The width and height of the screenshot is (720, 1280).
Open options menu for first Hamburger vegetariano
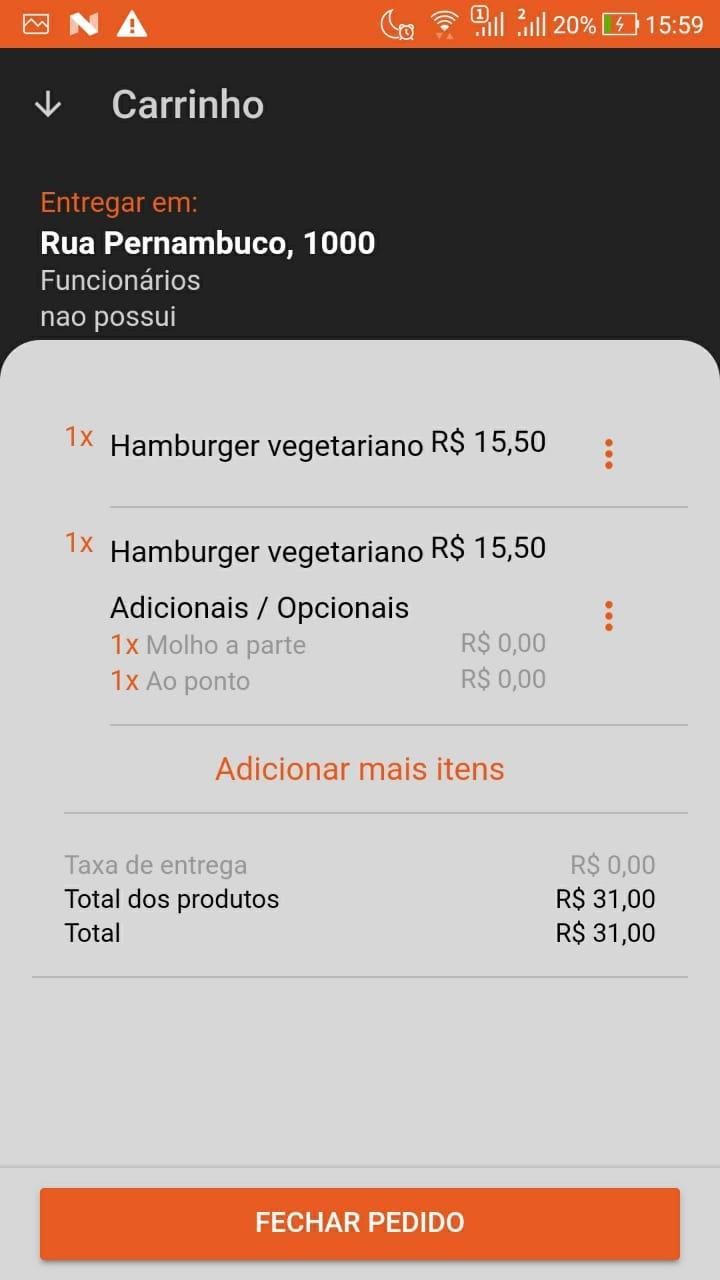(608, 454)
